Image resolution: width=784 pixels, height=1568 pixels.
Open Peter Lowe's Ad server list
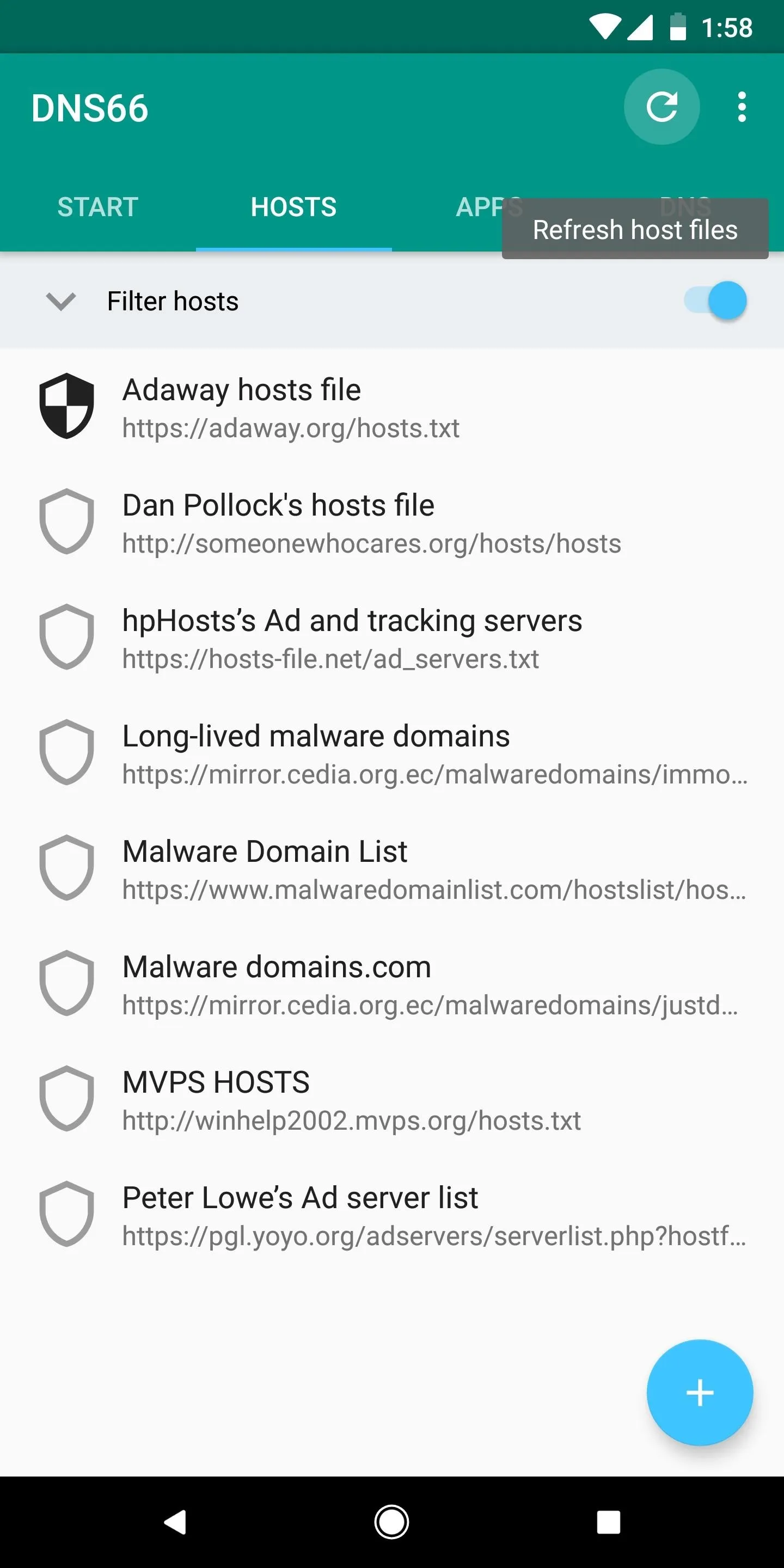point(392,1214)
